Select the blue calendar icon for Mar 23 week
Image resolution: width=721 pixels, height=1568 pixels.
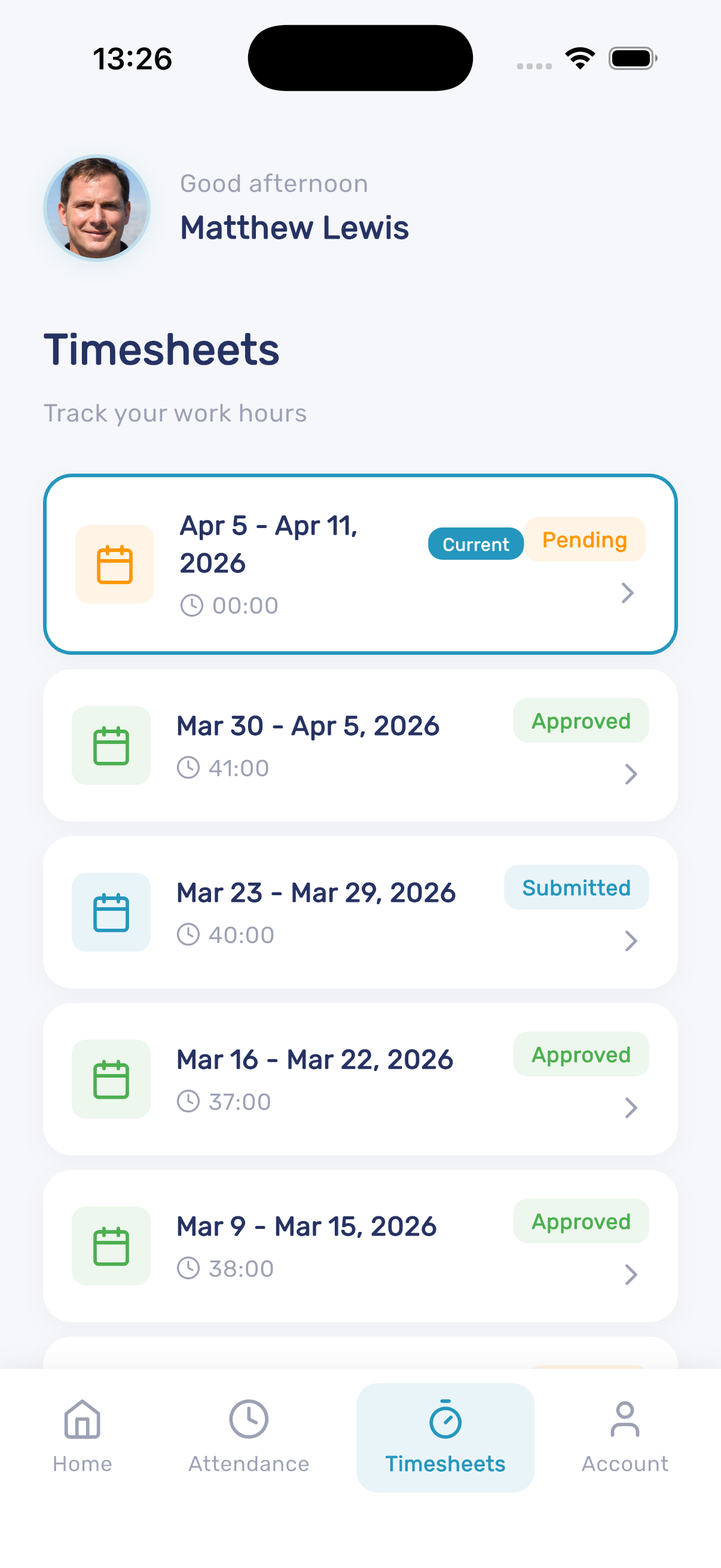click(x=110, y=911)
